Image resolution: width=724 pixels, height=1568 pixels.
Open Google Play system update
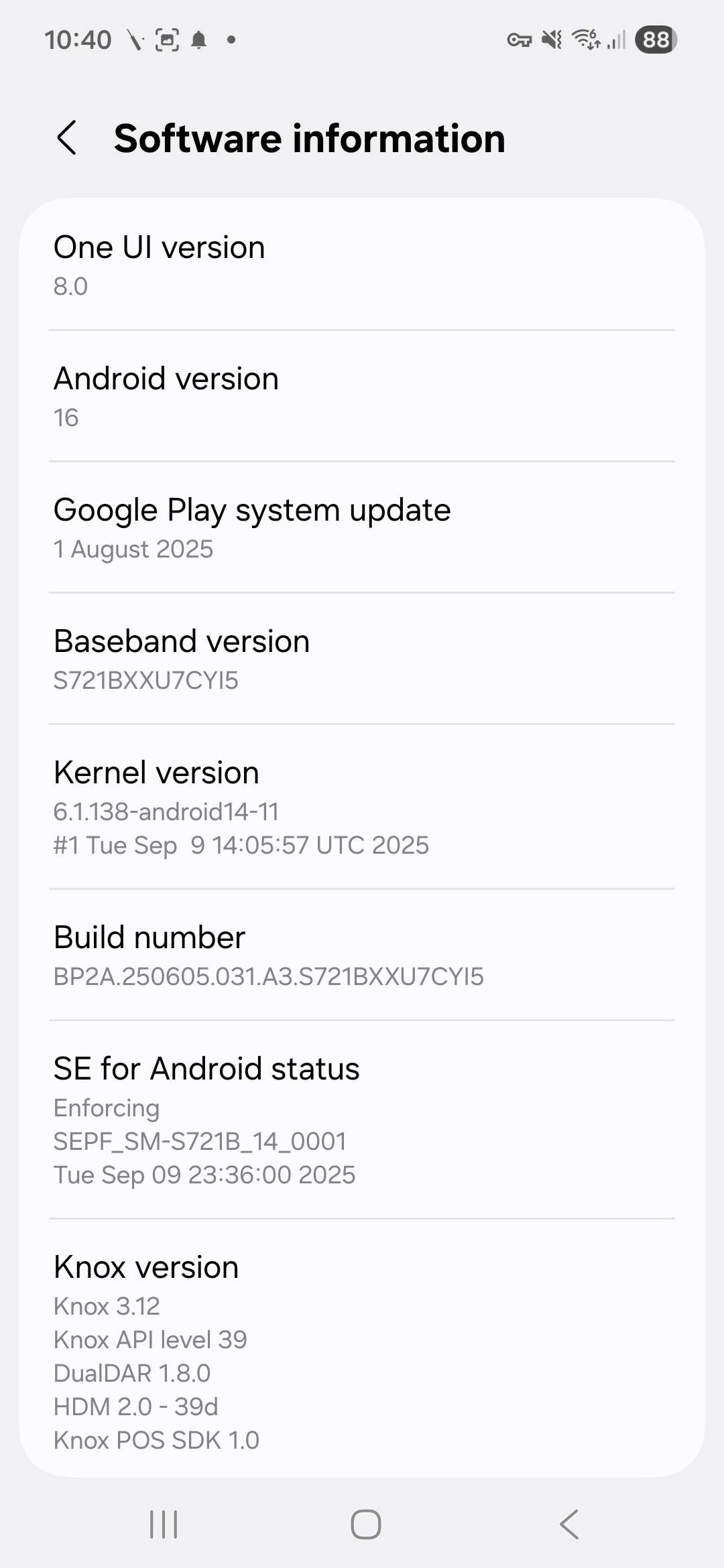pos(362,527)
